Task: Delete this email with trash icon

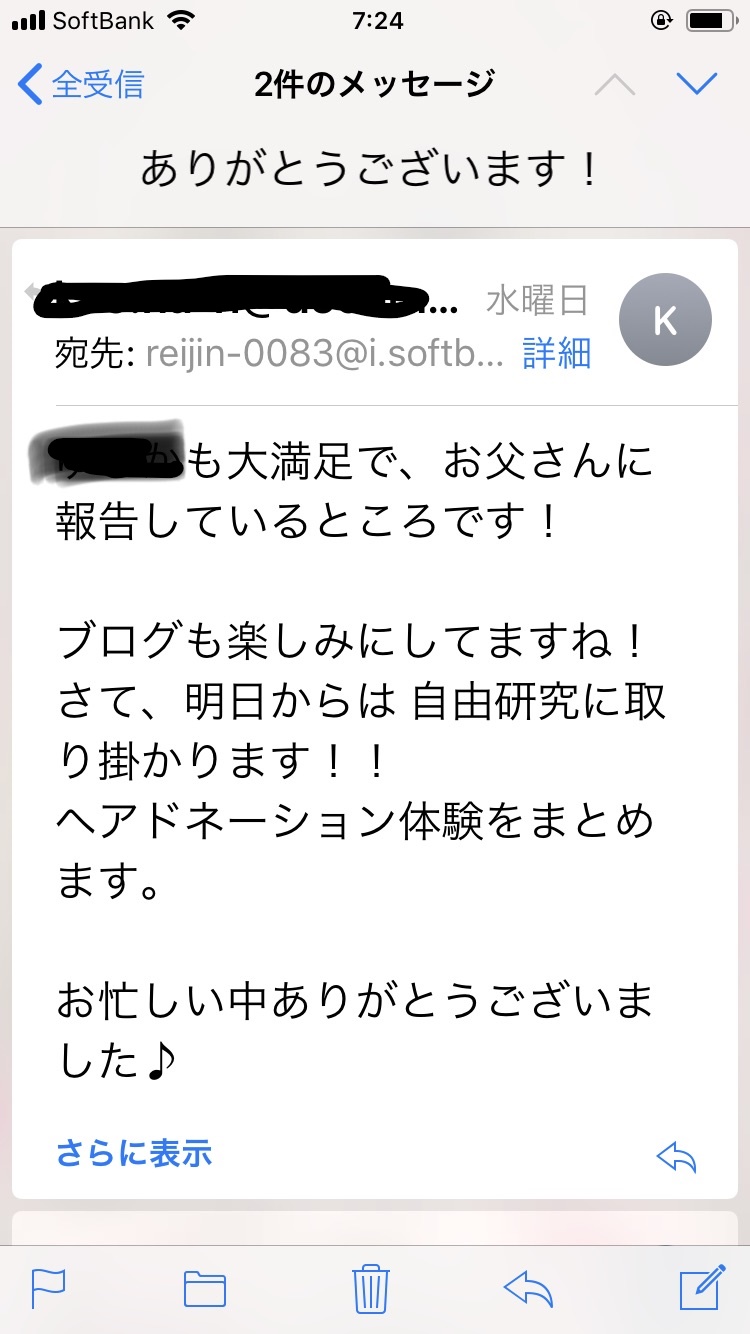Action: 371,1287
